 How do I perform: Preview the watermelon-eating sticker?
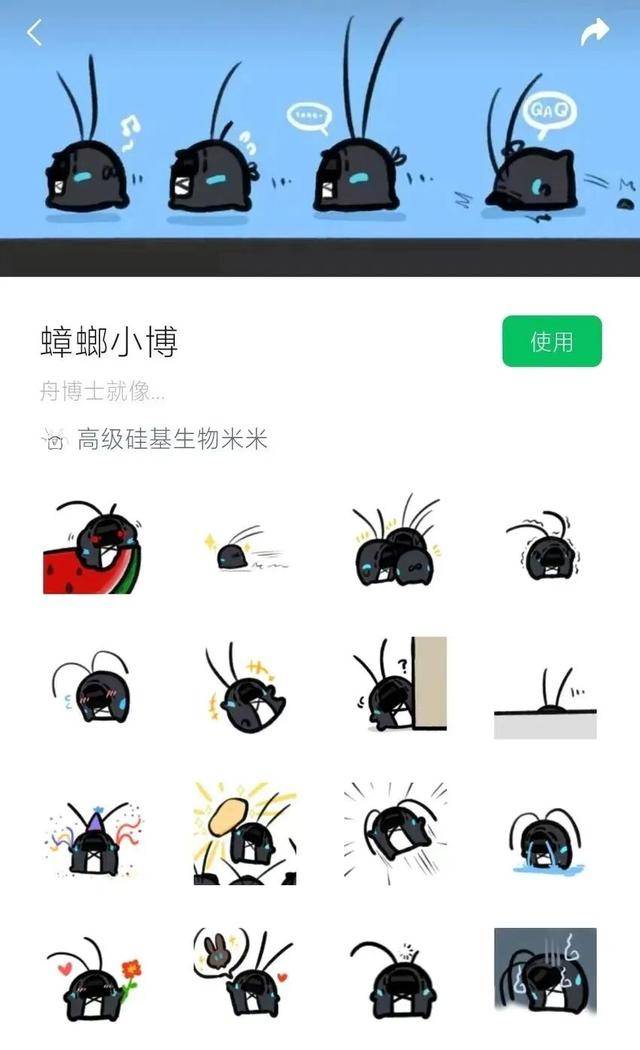point(94,546)
